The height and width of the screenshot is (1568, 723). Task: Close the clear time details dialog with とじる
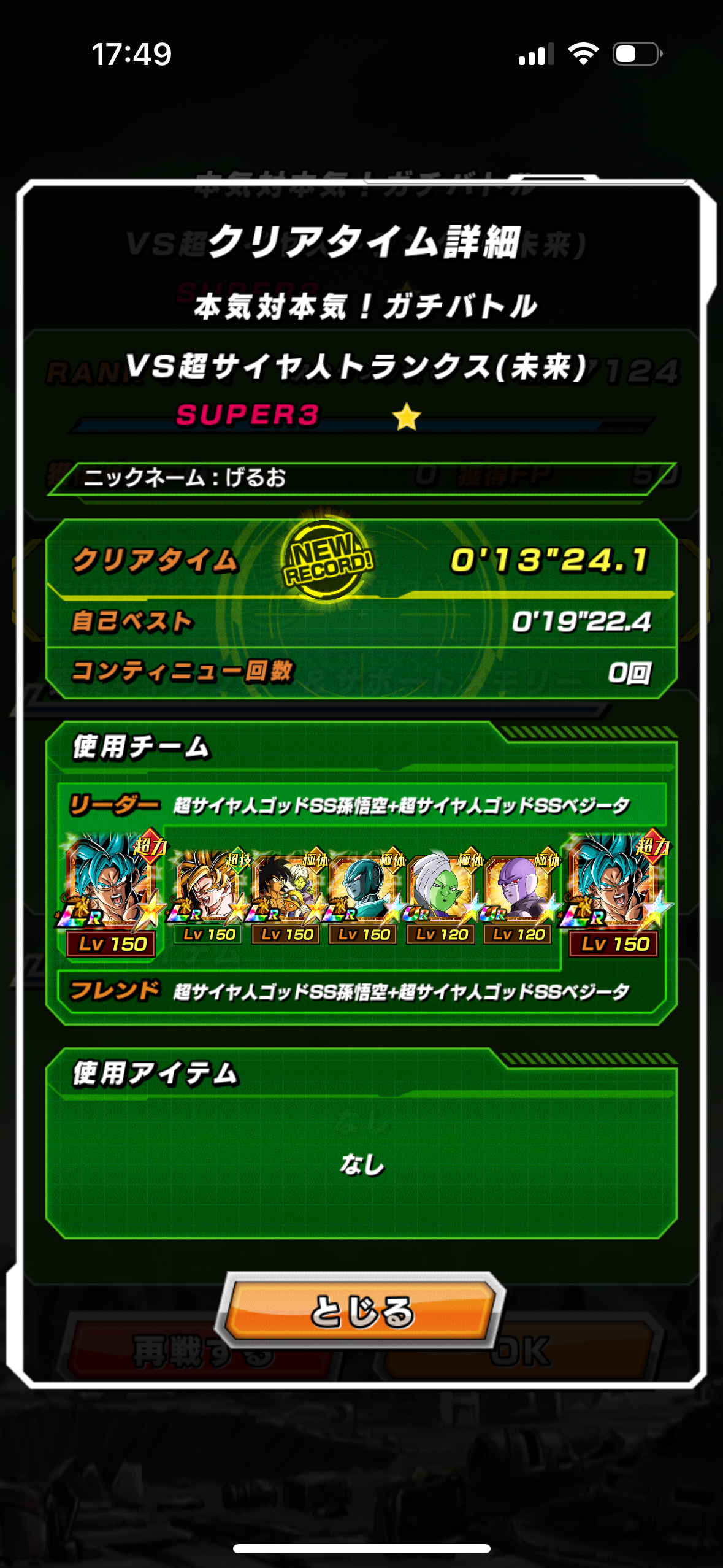click(362, 1311)
